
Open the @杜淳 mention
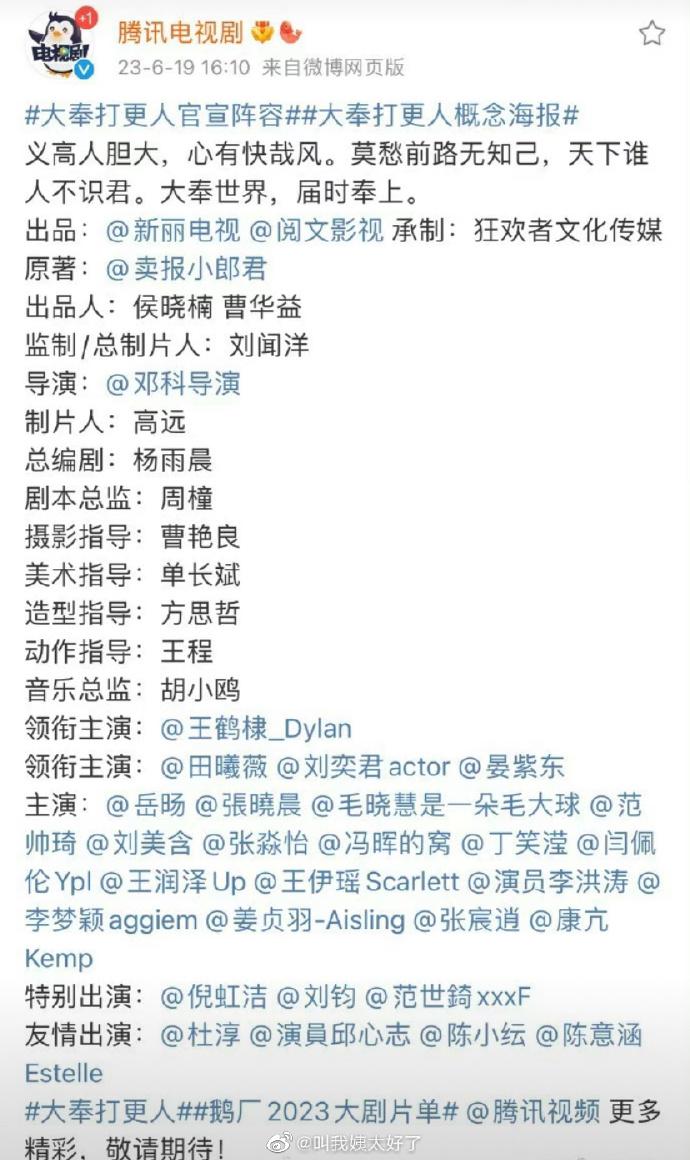pos(200,1034)
